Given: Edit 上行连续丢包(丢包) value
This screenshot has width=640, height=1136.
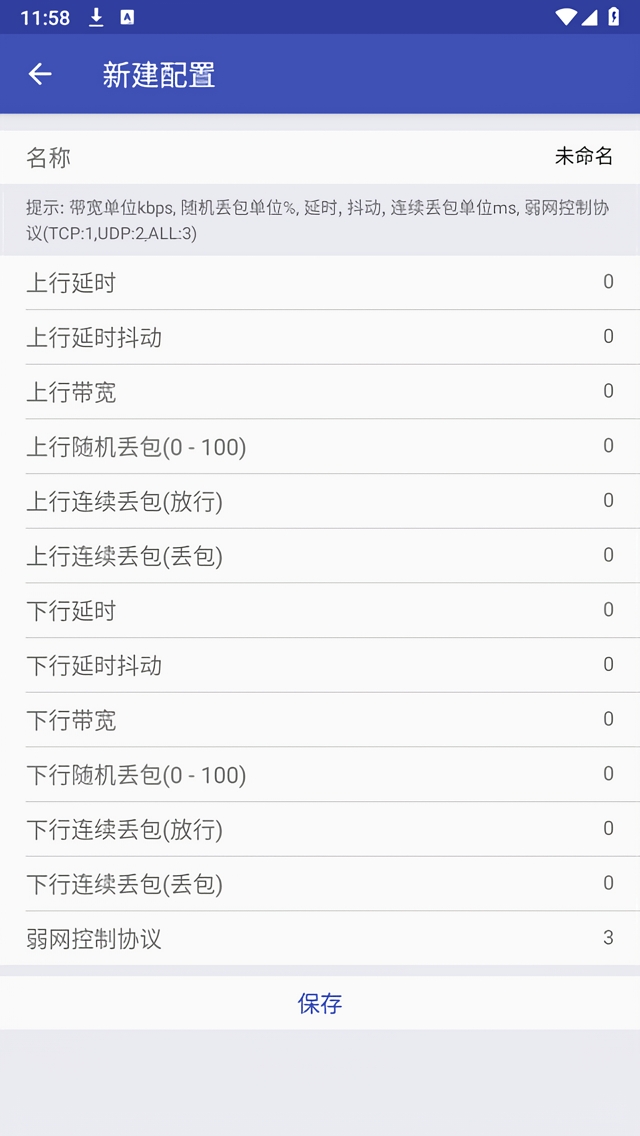Looking at the screenshot, I should point(607,556).
